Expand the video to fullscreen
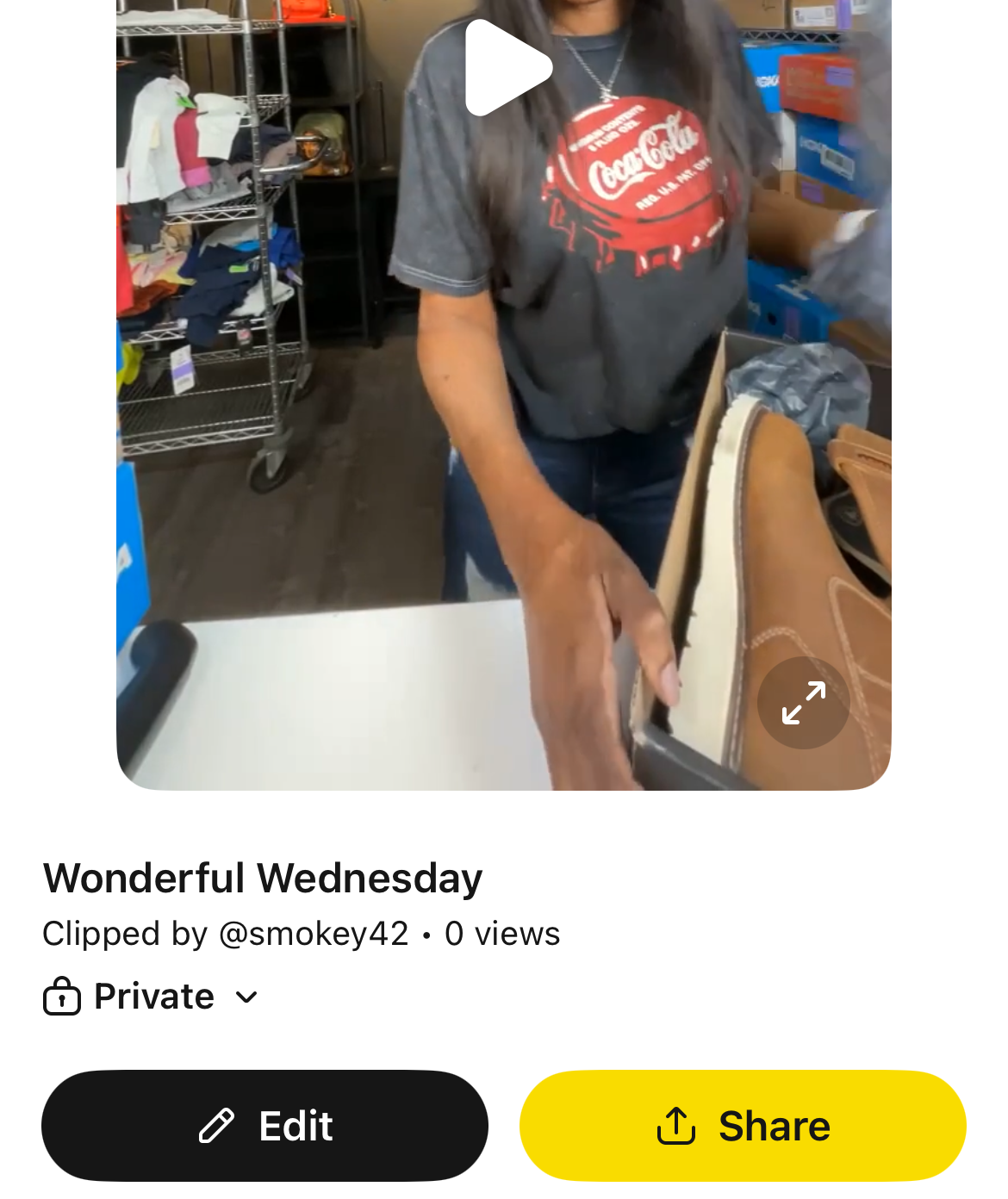Screen dimensions: 1008x1199 (x=803, y=702)
